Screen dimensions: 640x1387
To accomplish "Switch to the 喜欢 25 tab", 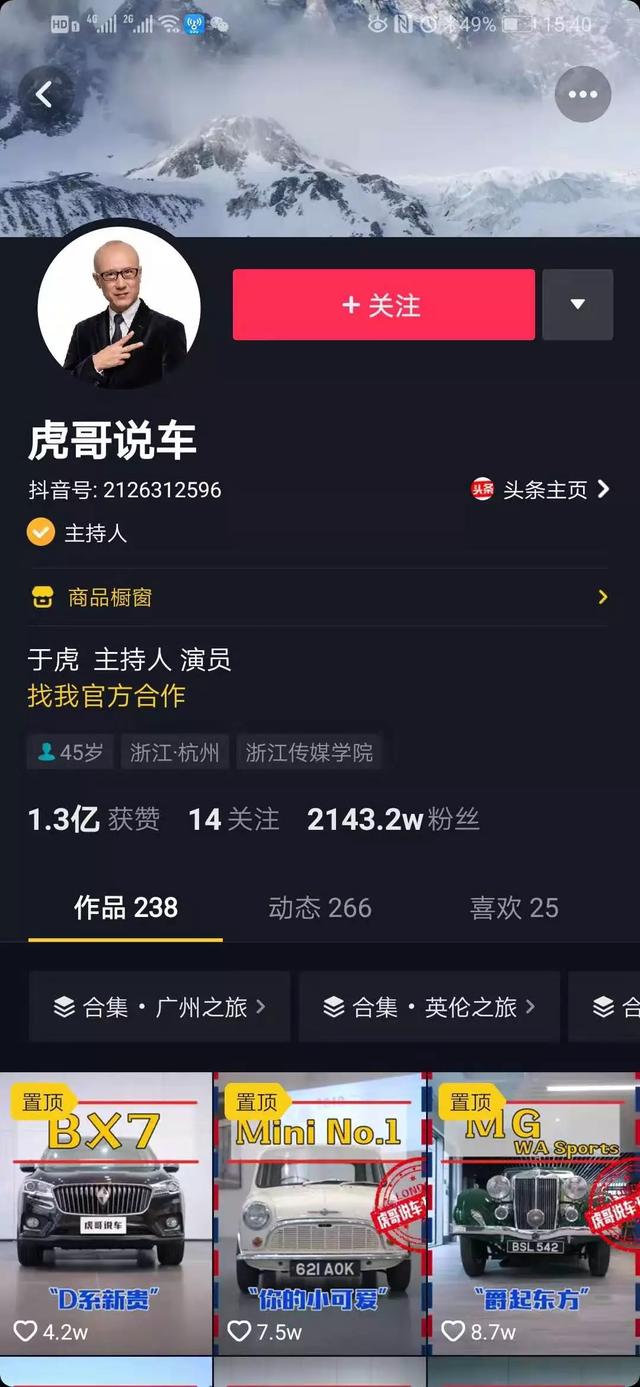I will (514, 908).
